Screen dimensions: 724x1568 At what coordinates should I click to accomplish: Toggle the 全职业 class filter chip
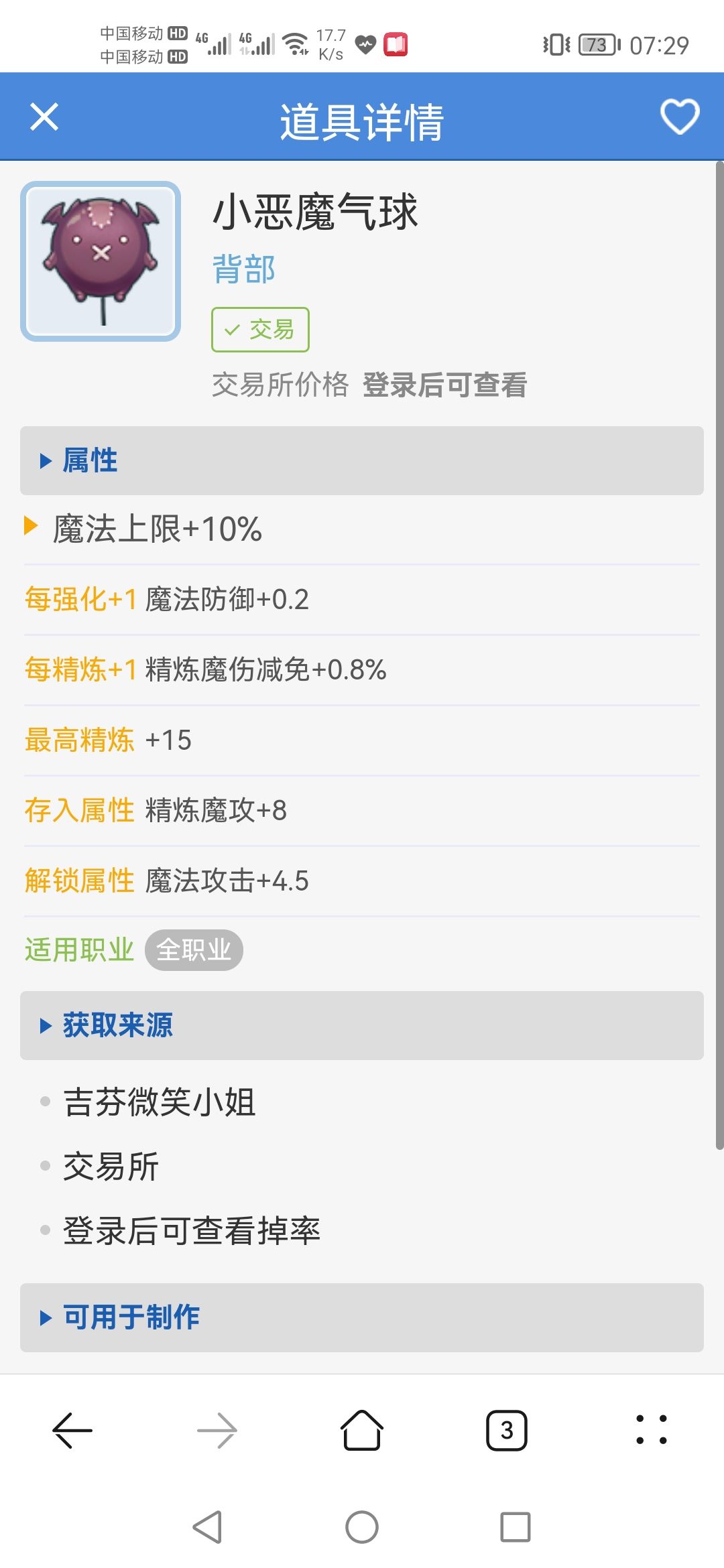click(x=194, y=949)
